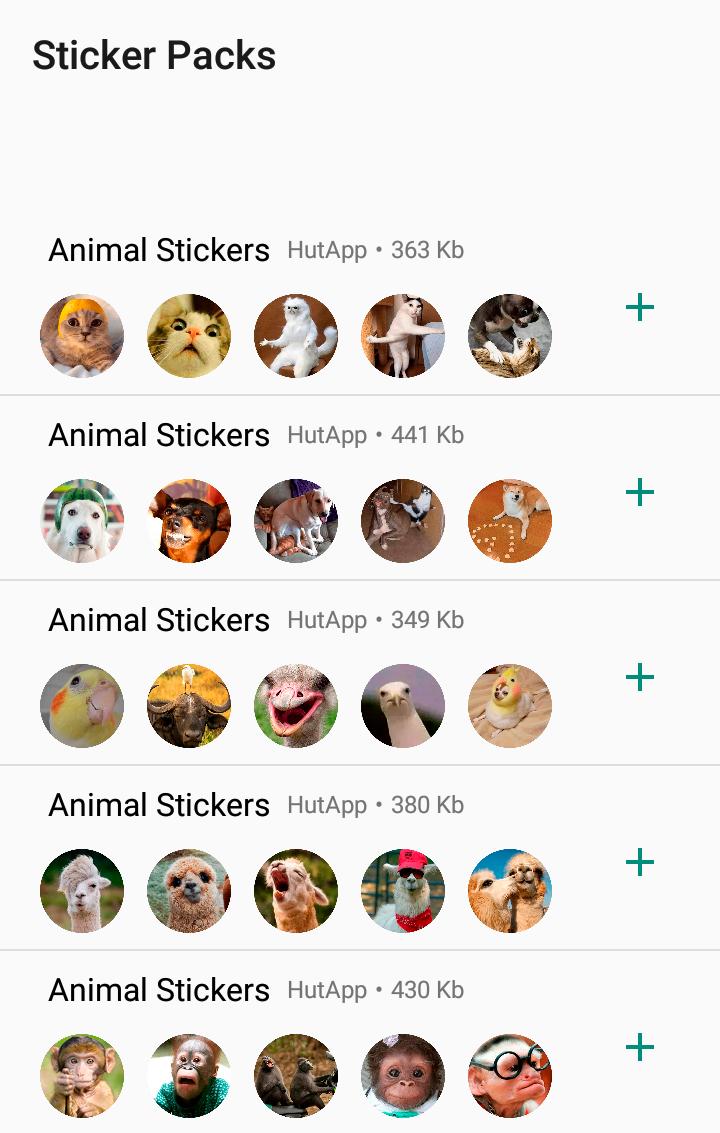Open the 430 Kb monkey pack title

(159, 990)
